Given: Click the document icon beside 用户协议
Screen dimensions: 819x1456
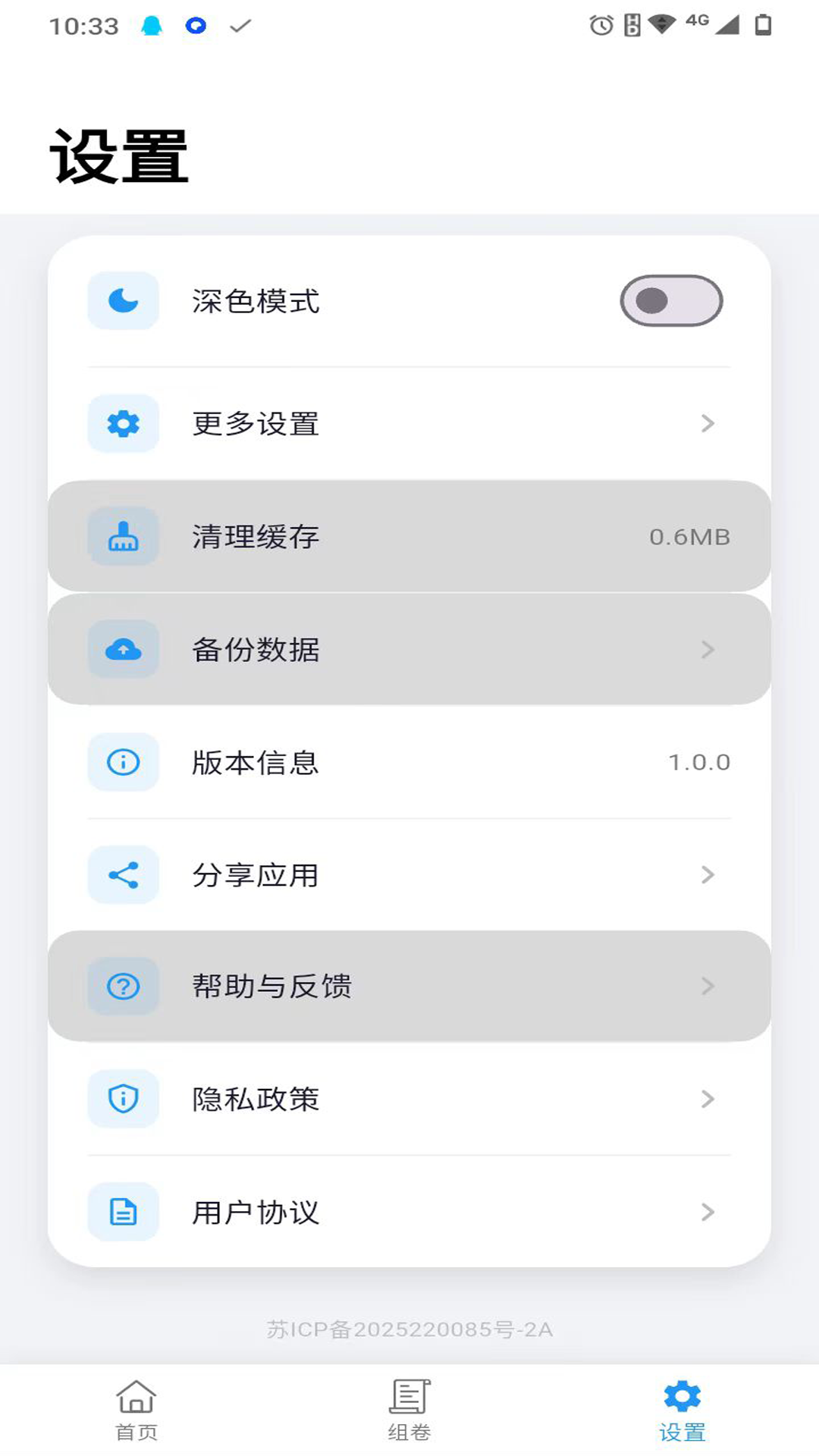Looking at the screenshot, I should 123,1211.
